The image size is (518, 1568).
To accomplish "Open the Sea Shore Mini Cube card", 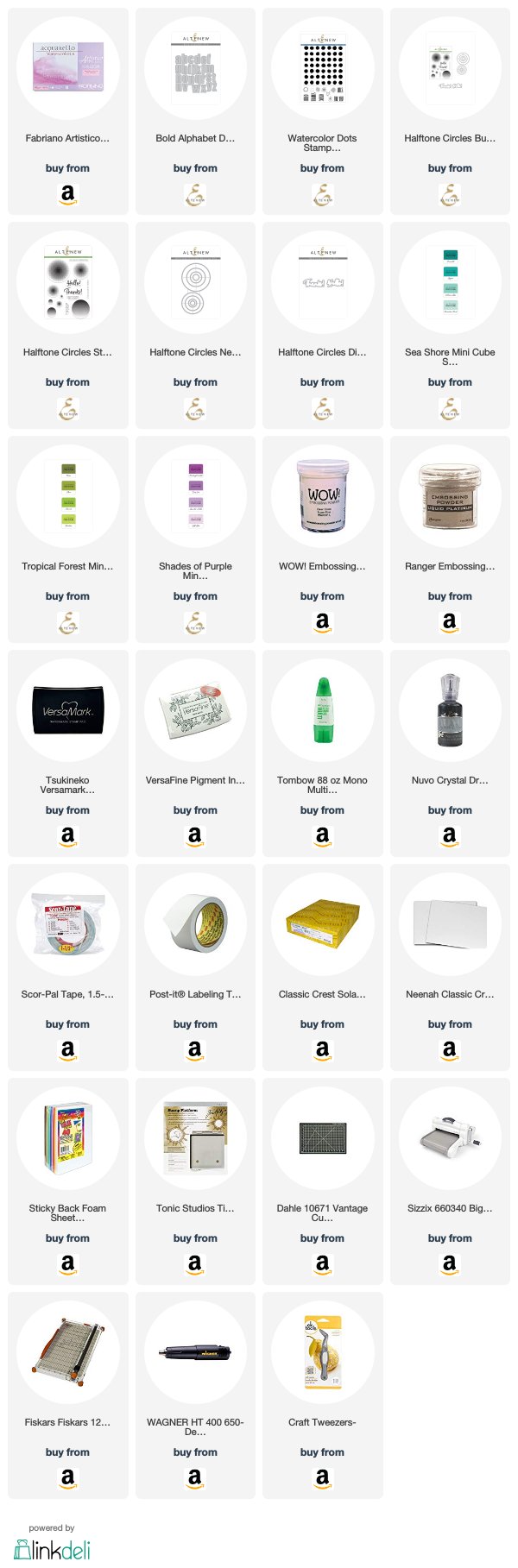I will (450, 283).
